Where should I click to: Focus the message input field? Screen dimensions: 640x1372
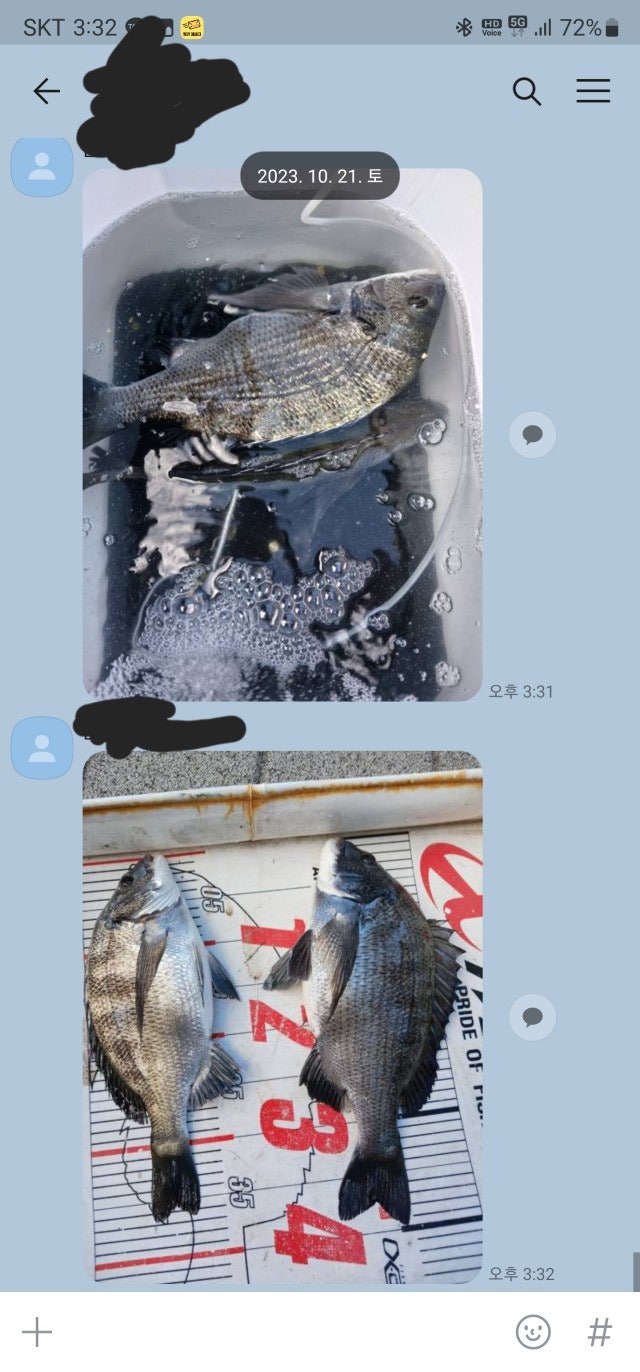pyautogui.click(x=280, y=1332)
